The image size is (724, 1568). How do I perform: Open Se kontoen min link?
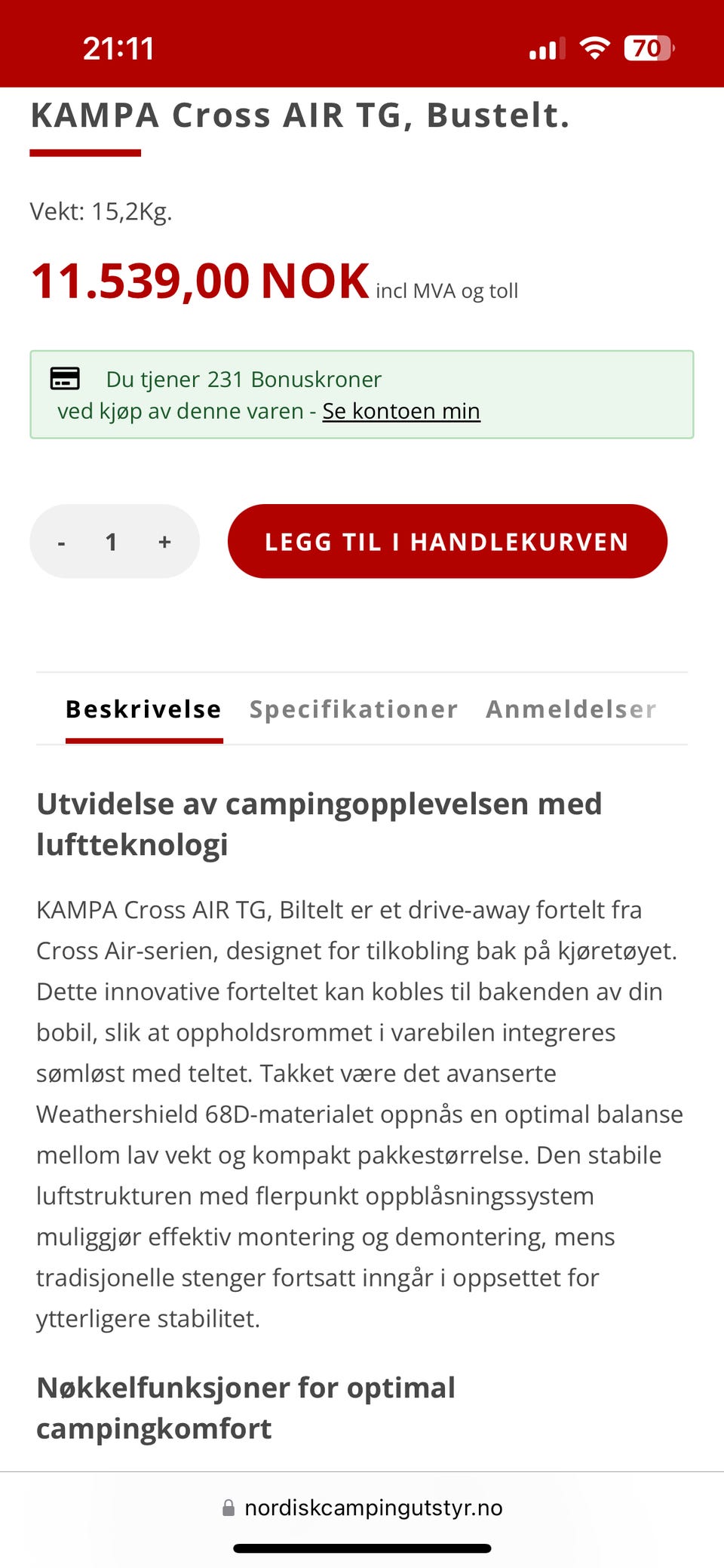pyautogui.click(x=401, y=411)
